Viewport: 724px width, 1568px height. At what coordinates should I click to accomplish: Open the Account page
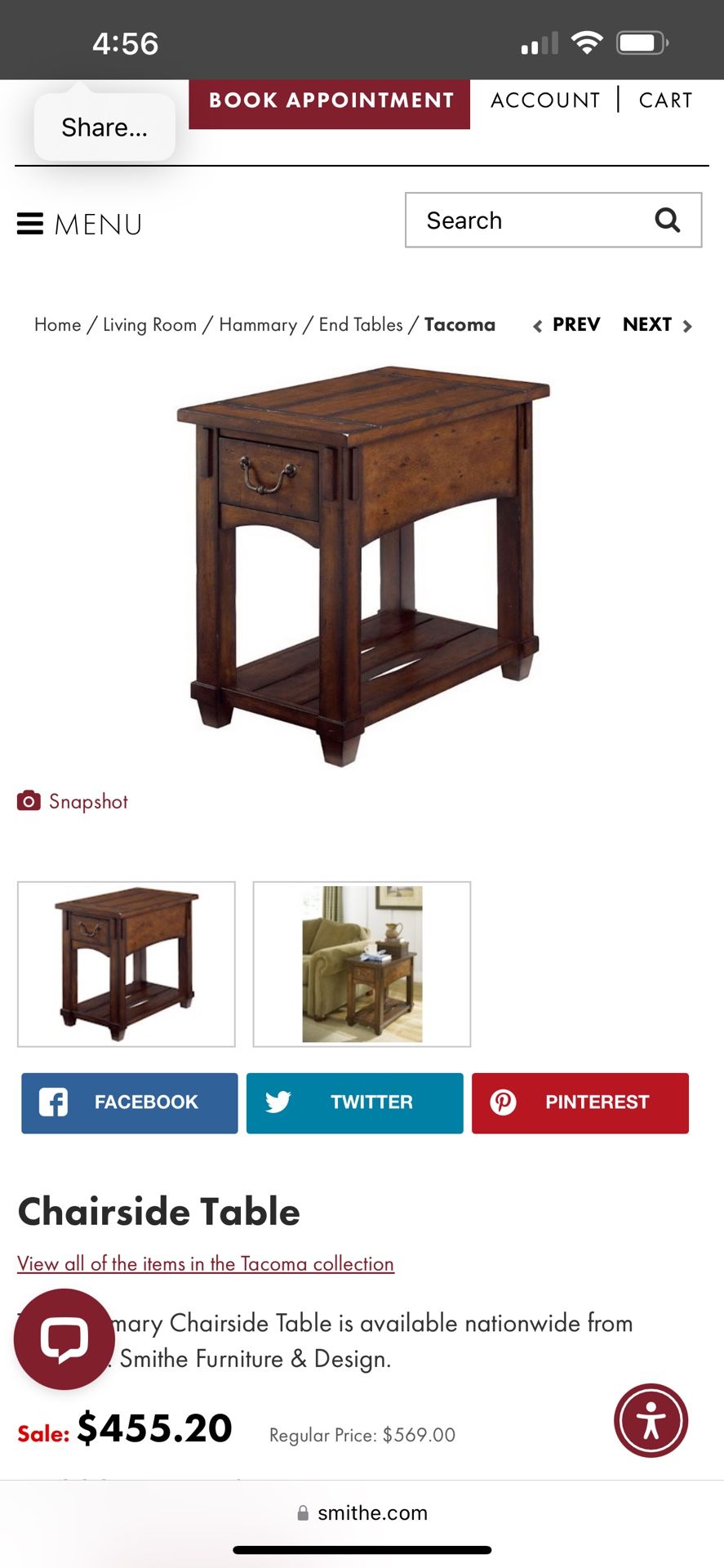click(x=545, y=100)
